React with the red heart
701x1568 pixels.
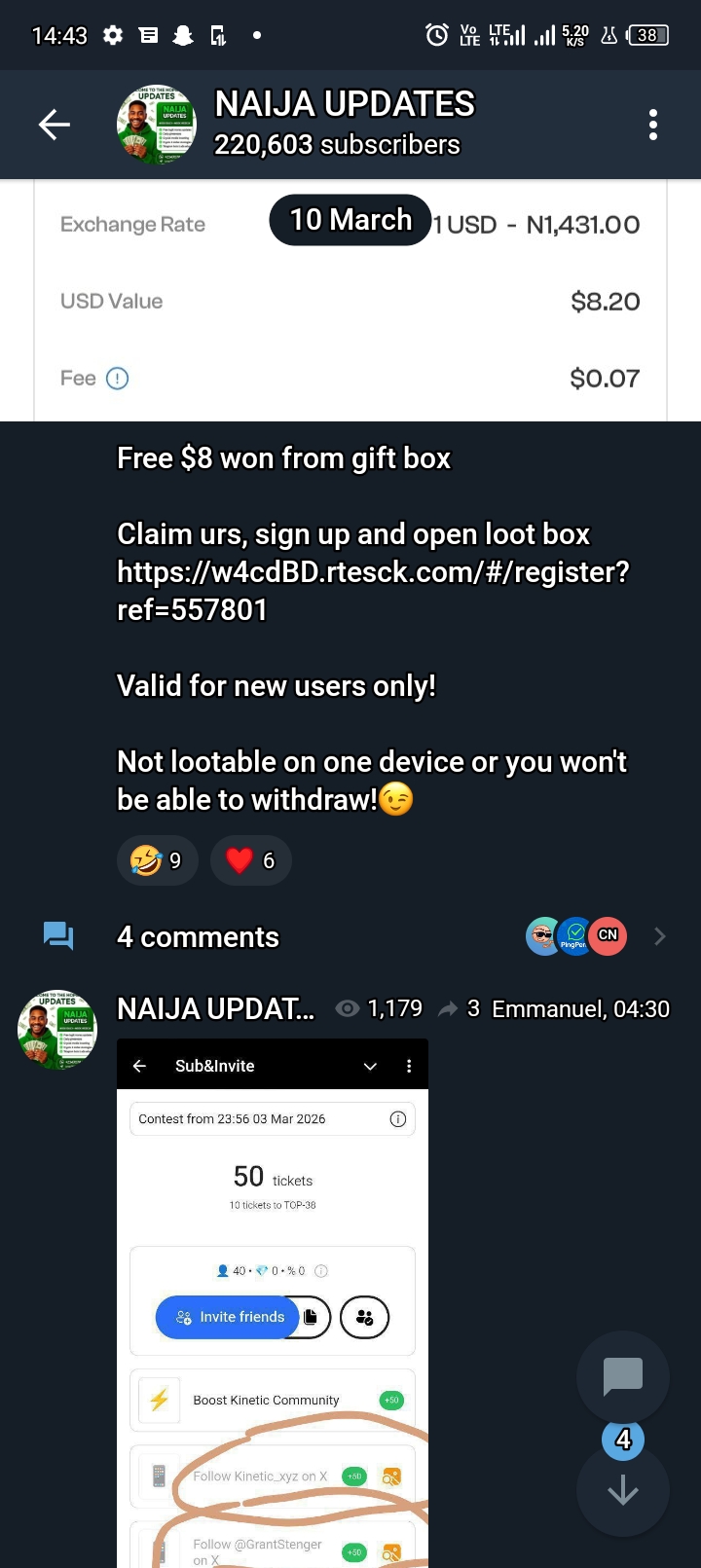click(x=250, y=860)
